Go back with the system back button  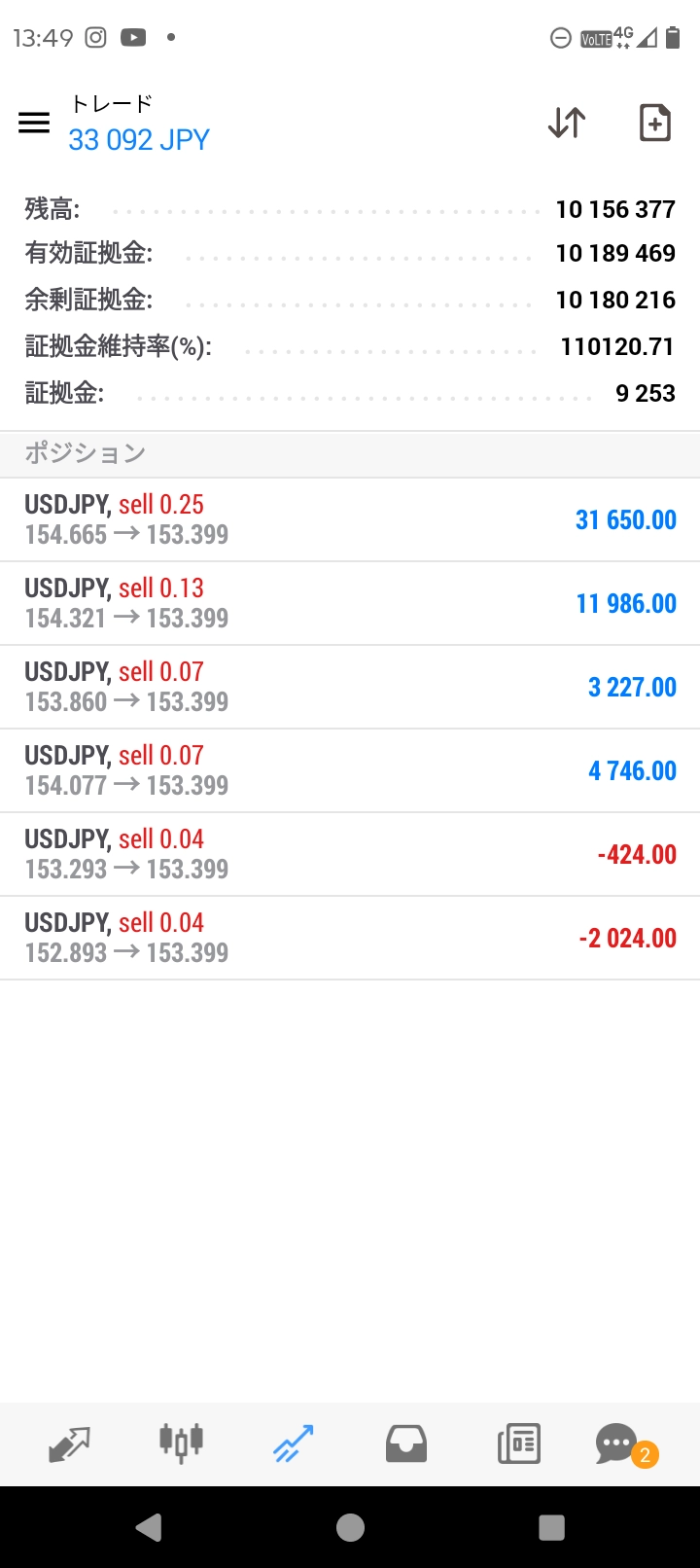click(149, 1527)
